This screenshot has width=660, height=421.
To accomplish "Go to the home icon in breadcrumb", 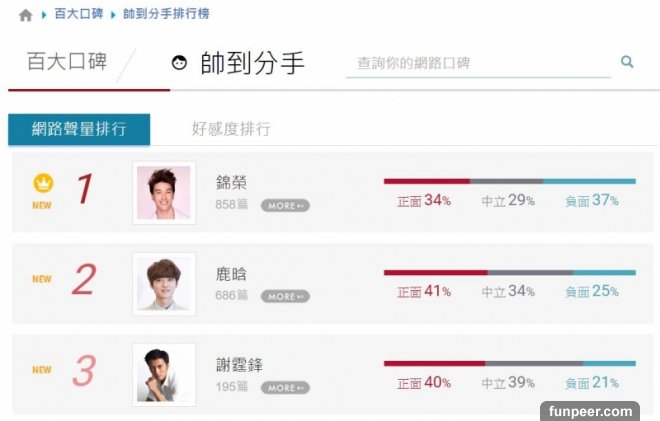I will [25, 15].
